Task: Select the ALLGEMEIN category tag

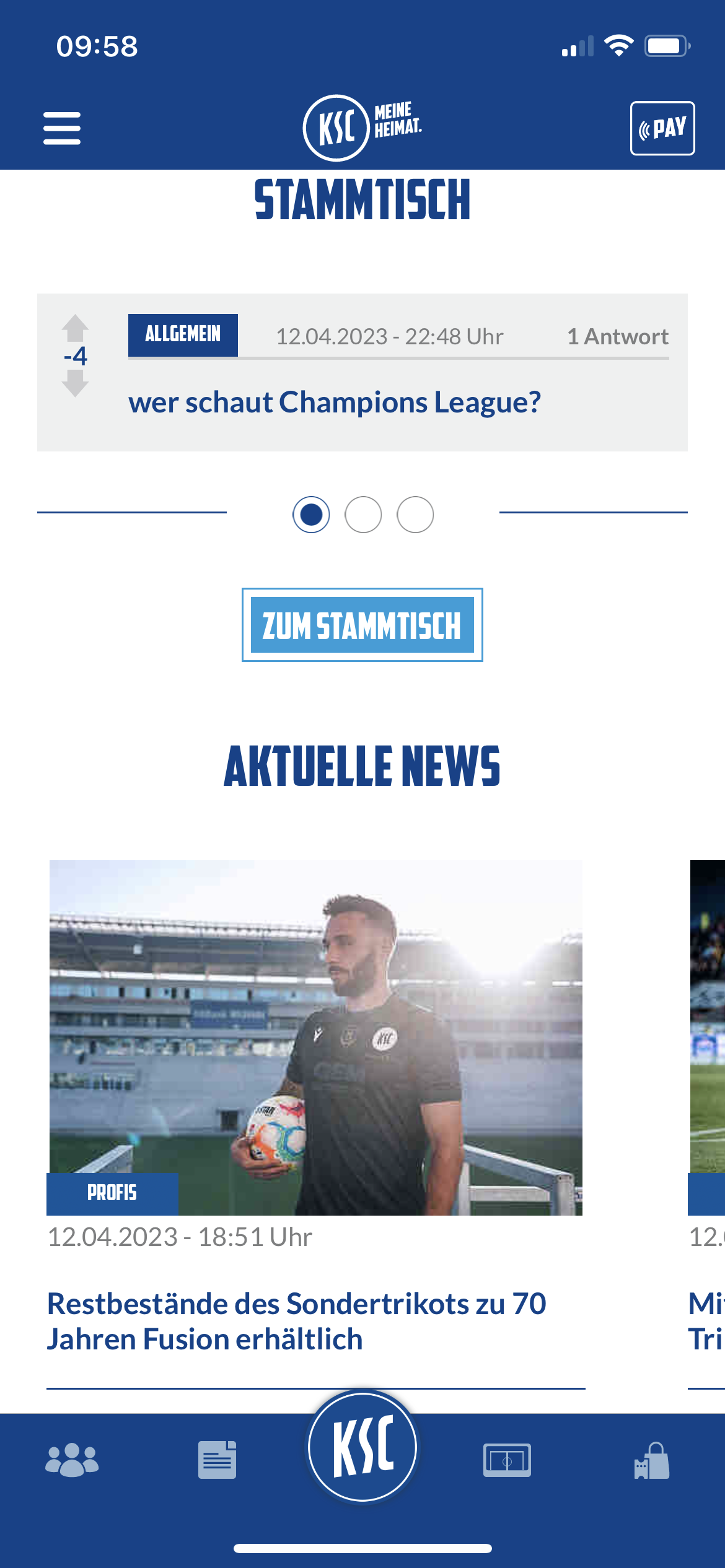Action: (183, 335)
